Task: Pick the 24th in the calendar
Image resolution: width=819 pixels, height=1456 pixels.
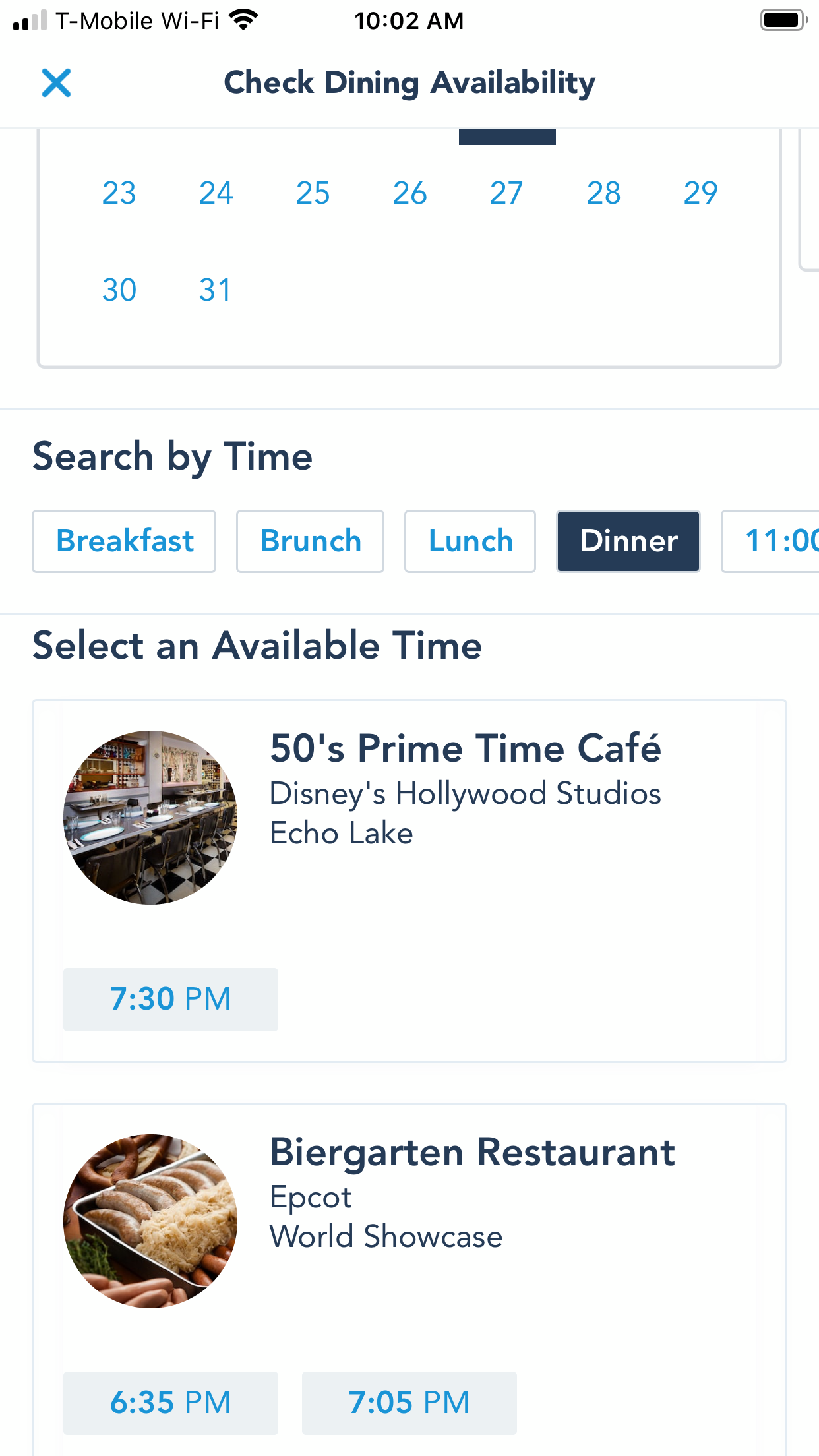Action: click(216, 193)
